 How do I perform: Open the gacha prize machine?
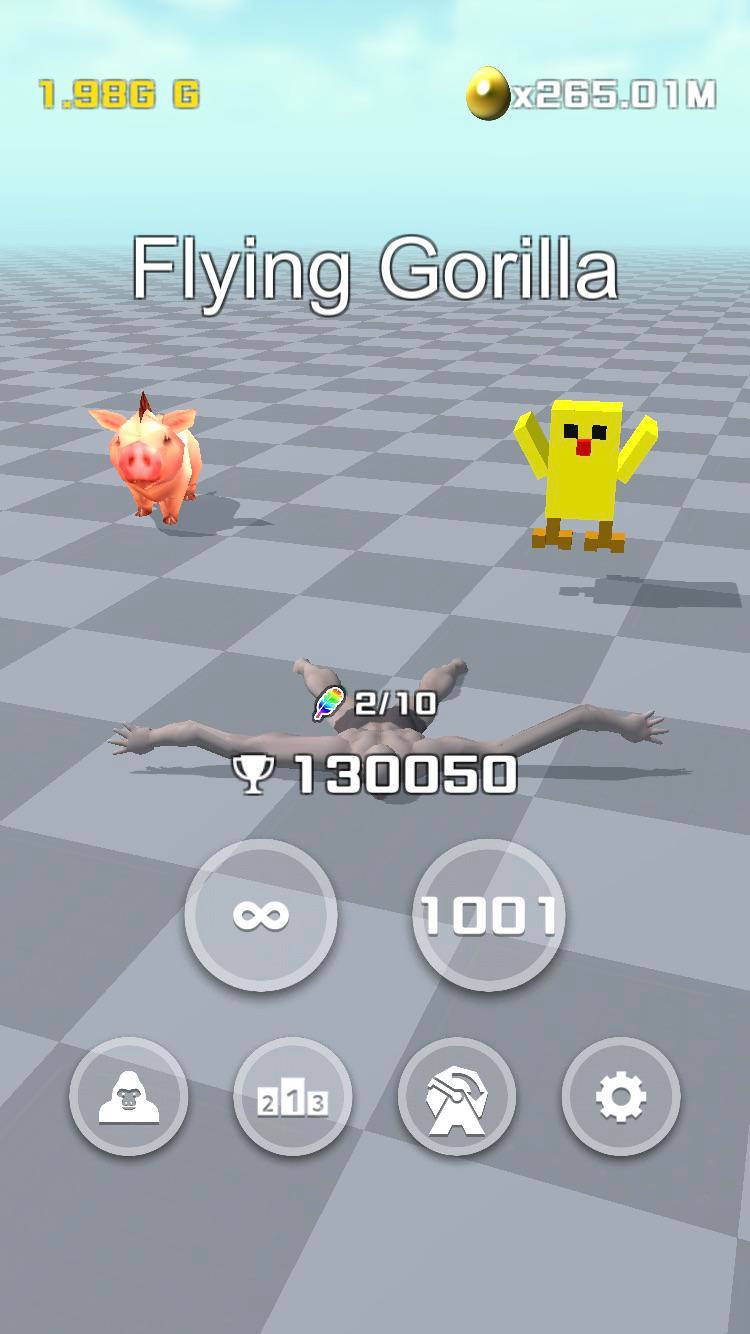[457, 1096]
